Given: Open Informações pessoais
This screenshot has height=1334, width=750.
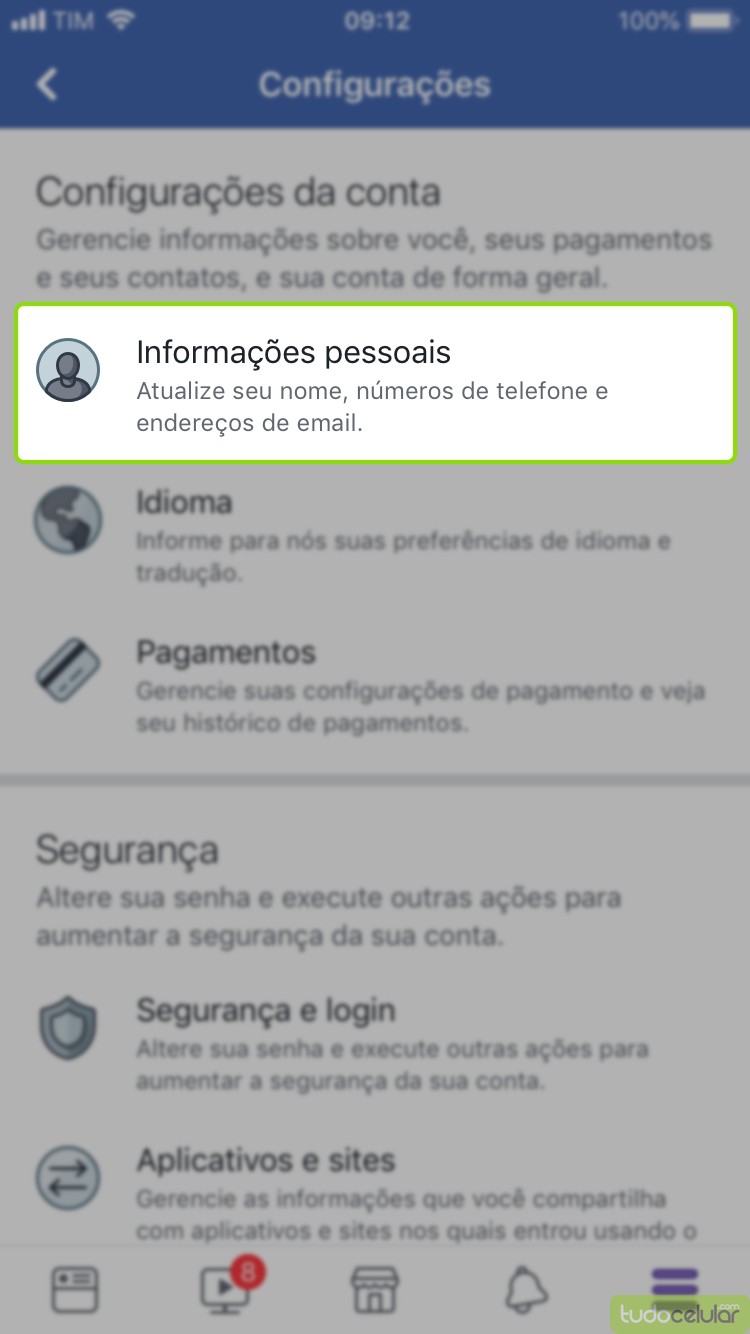Looking at the screenshot, I should coord(375,383).
